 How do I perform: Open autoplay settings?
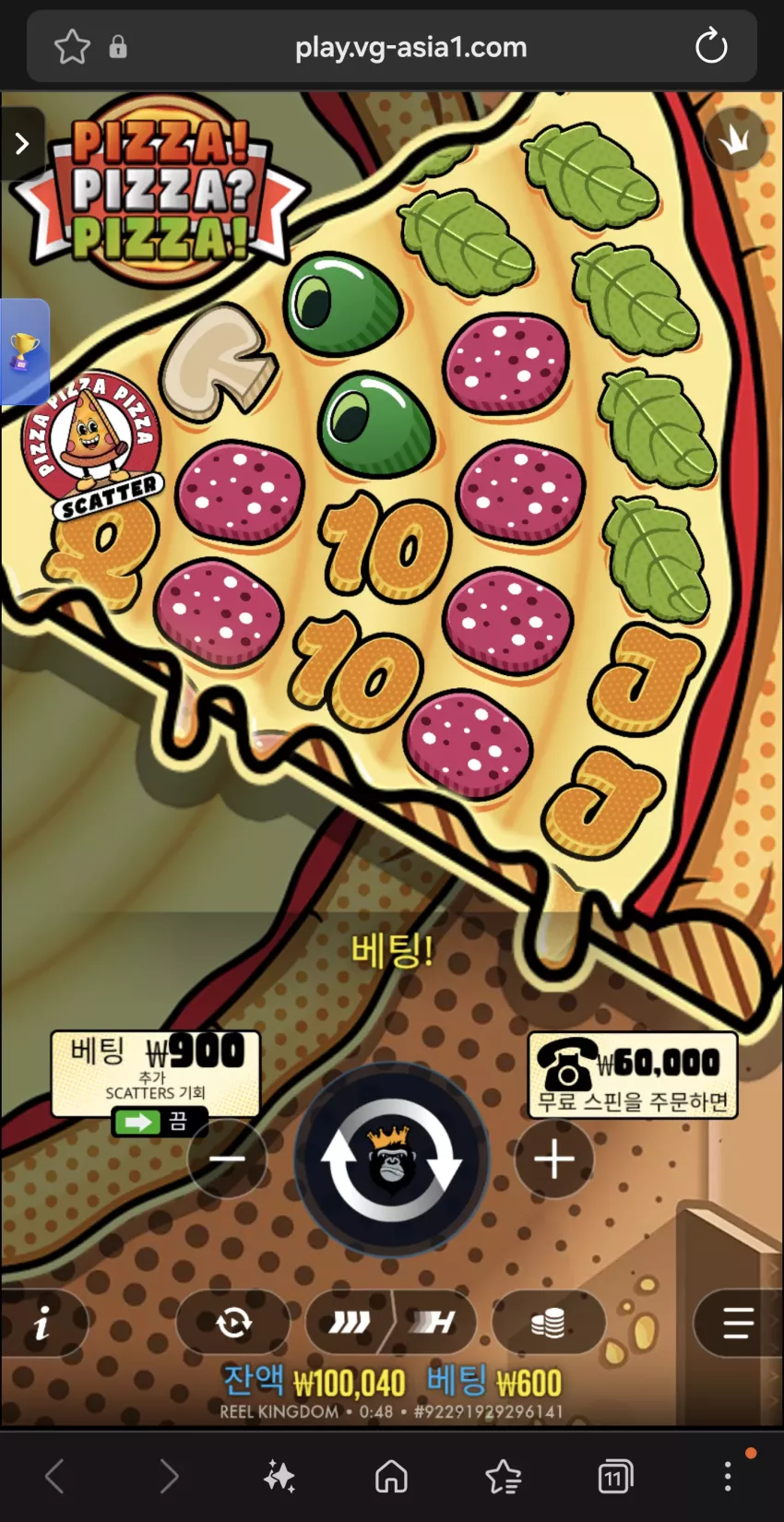pos(233,1324)
